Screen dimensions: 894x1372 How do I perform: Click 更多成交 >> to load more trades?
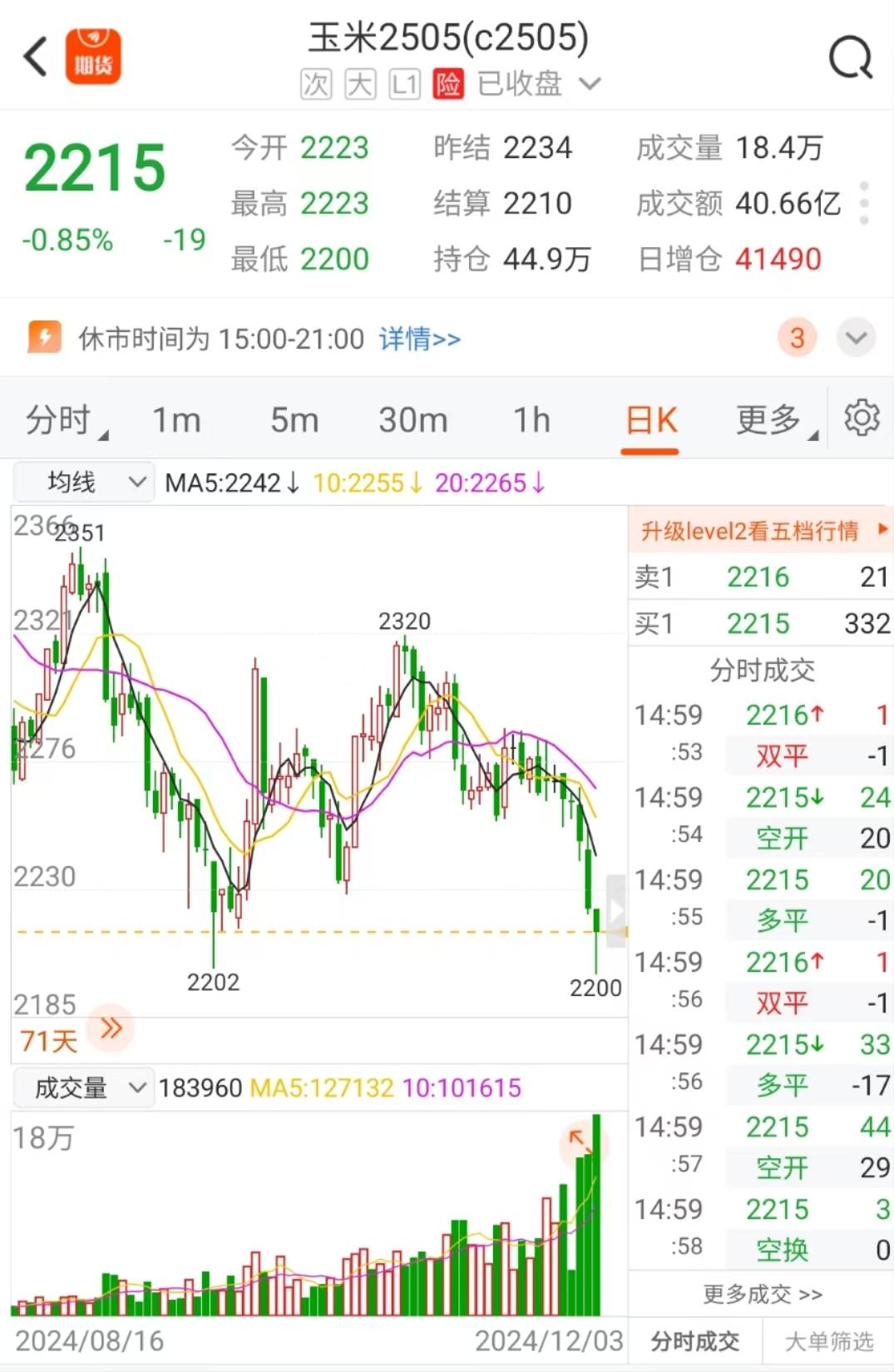click(759, 1295)
